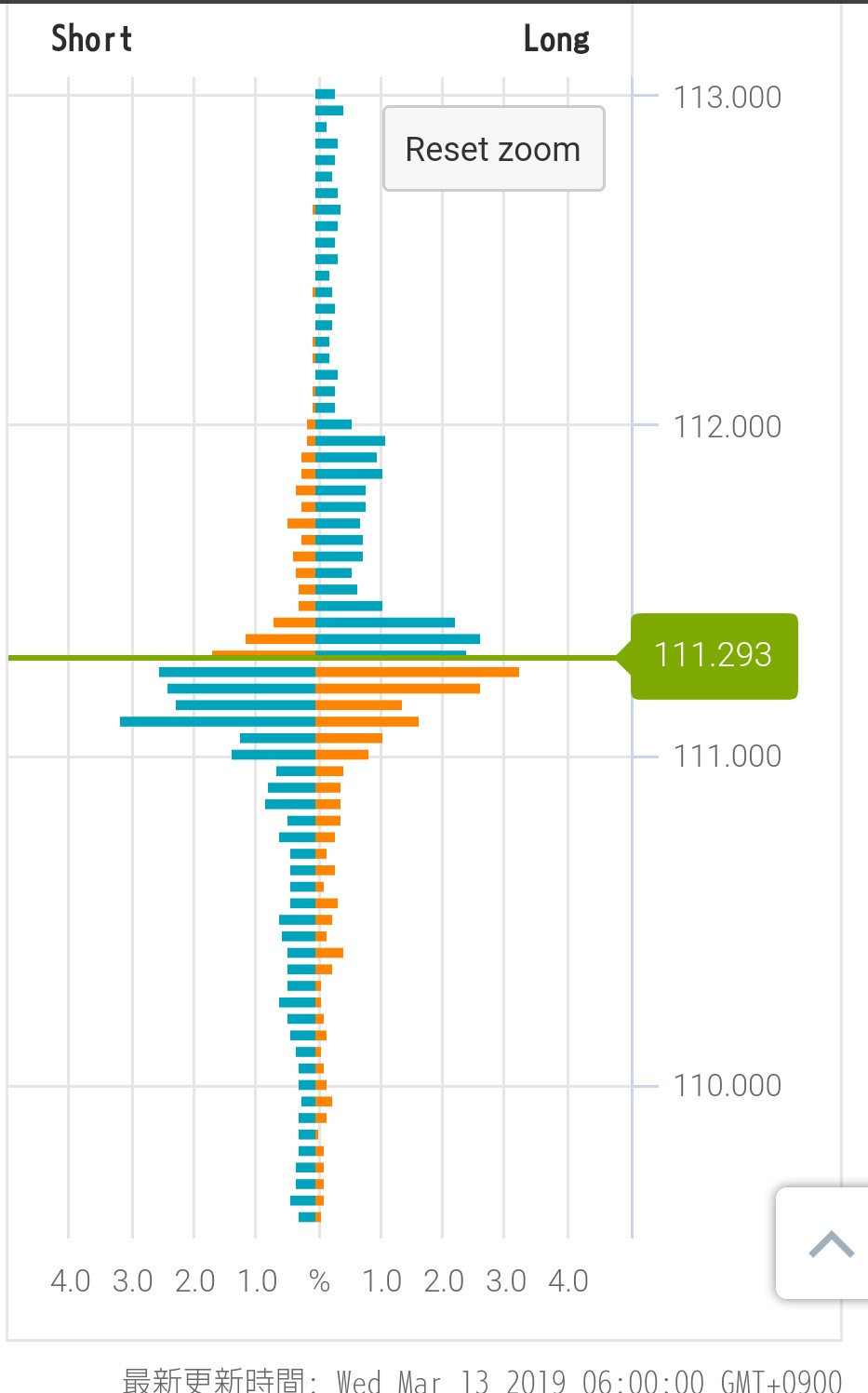Tap the Reset zoom button
This screenshot has height=1393, width=868.
click(493, 149)
